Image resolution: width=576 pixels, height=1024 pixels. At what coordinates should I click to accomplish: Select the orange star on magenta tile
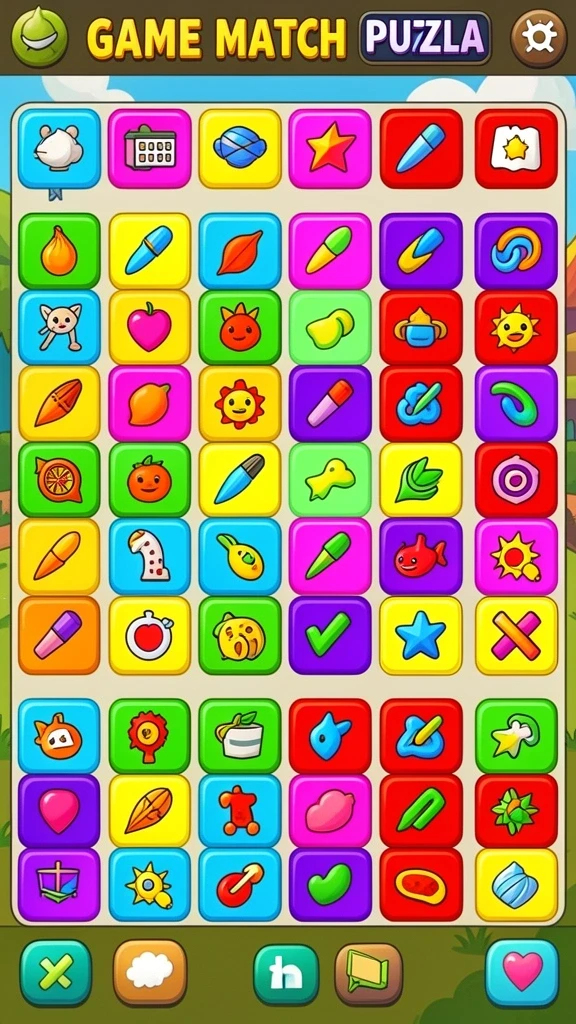coord(330,148)
